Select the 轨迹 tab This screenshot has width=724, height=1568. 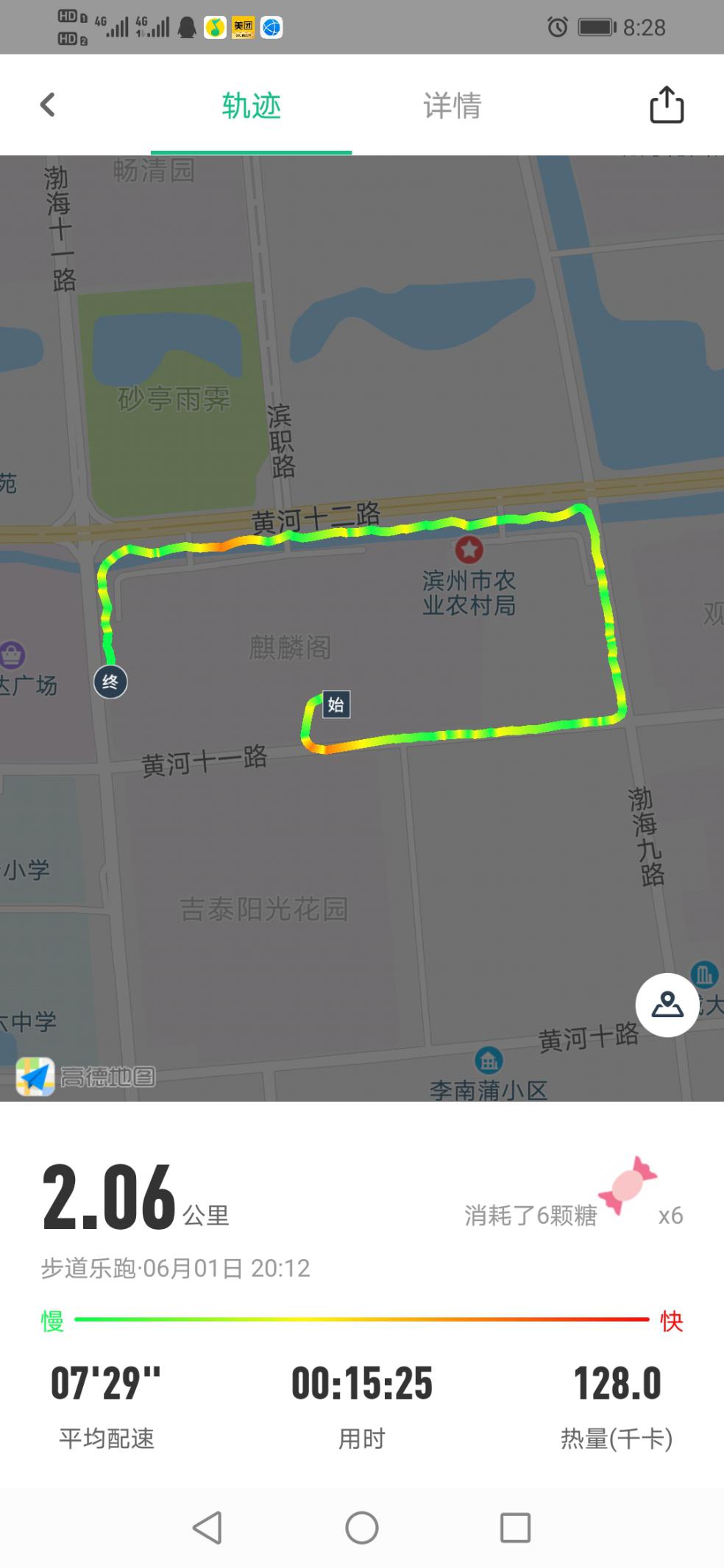click(x=251, y=106)
